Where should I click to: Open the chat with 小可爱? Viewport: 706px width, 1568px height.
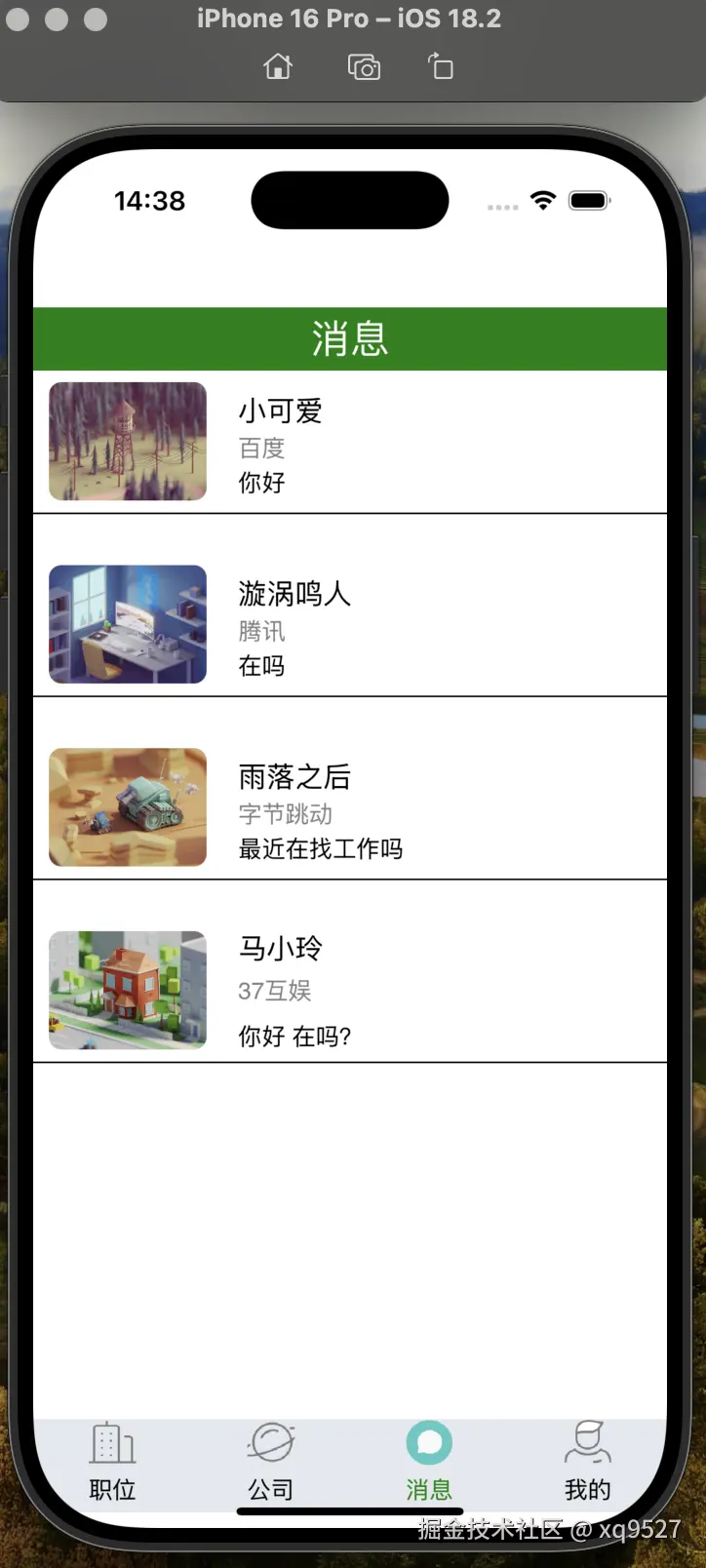(349, 442)
